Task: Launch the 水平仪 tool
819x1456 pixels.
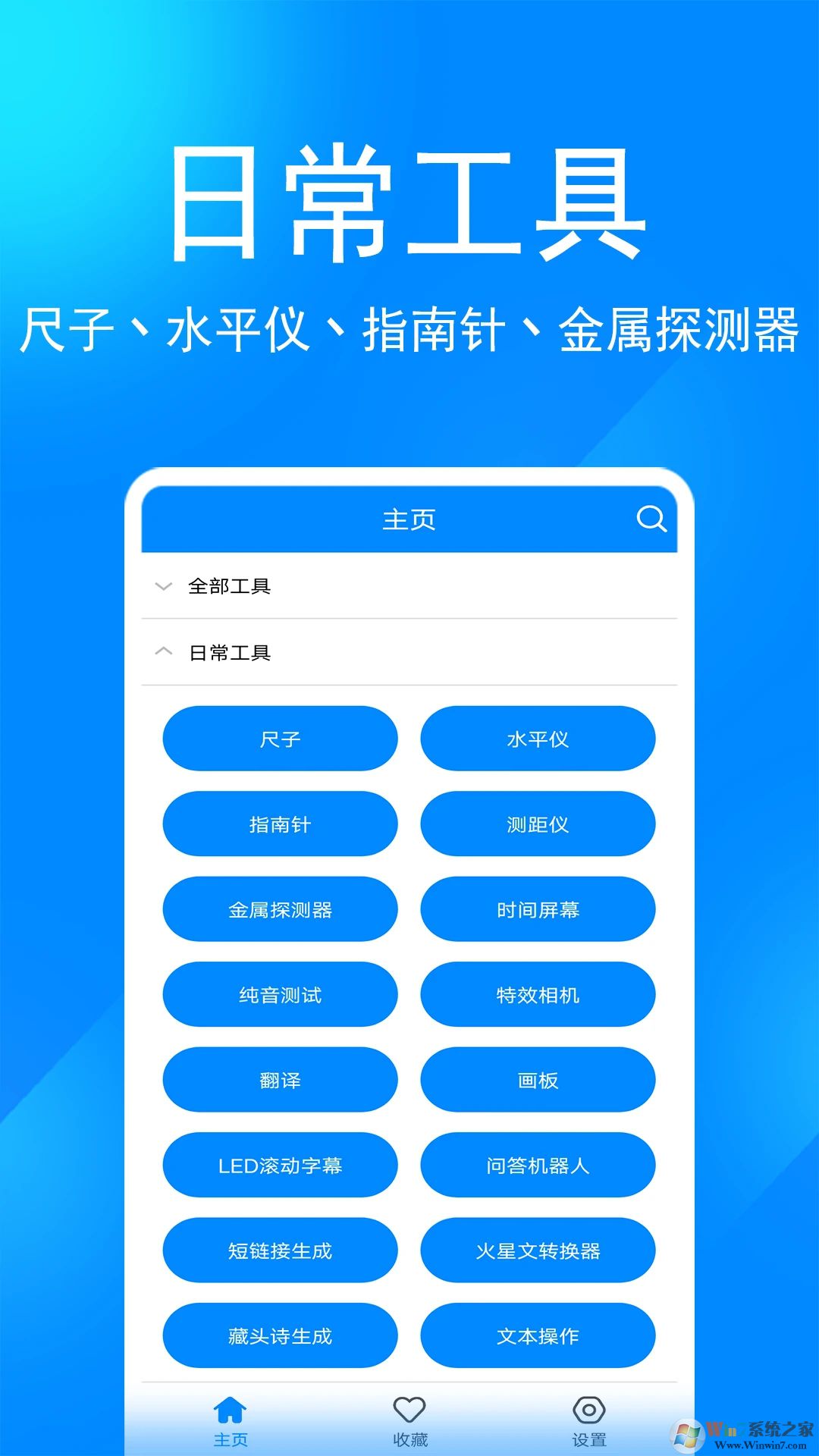Action: [x=538, y=739]
